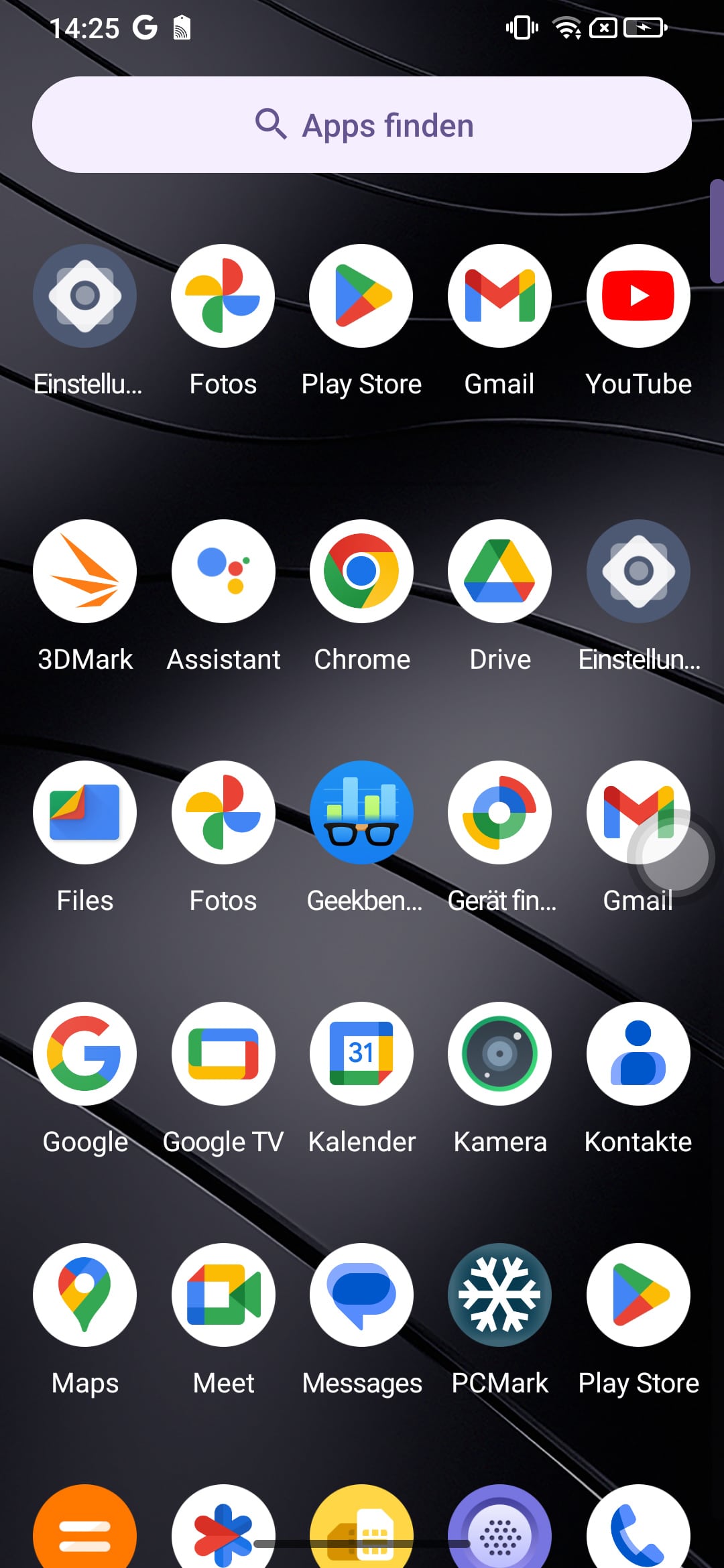
Task: Start Google Assistant
Action: (223, 571)
